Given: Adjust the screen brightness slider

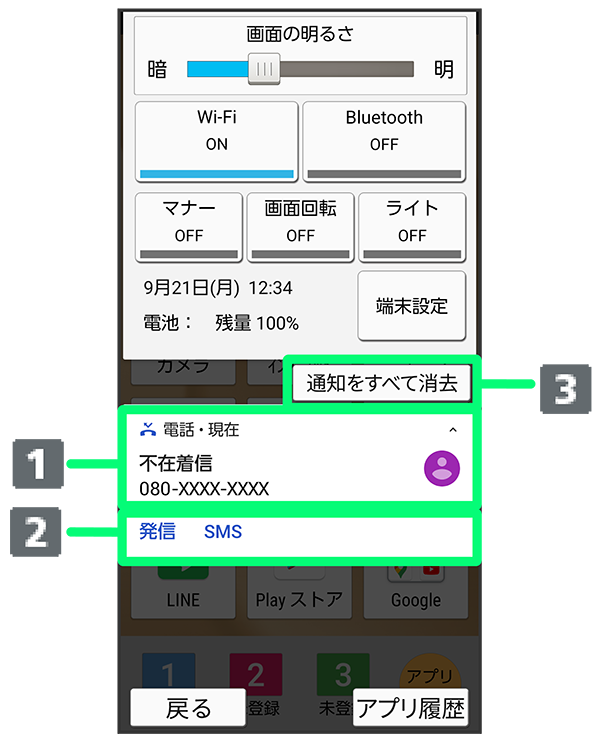Looking at the screenshot, I should pos(264,69).
